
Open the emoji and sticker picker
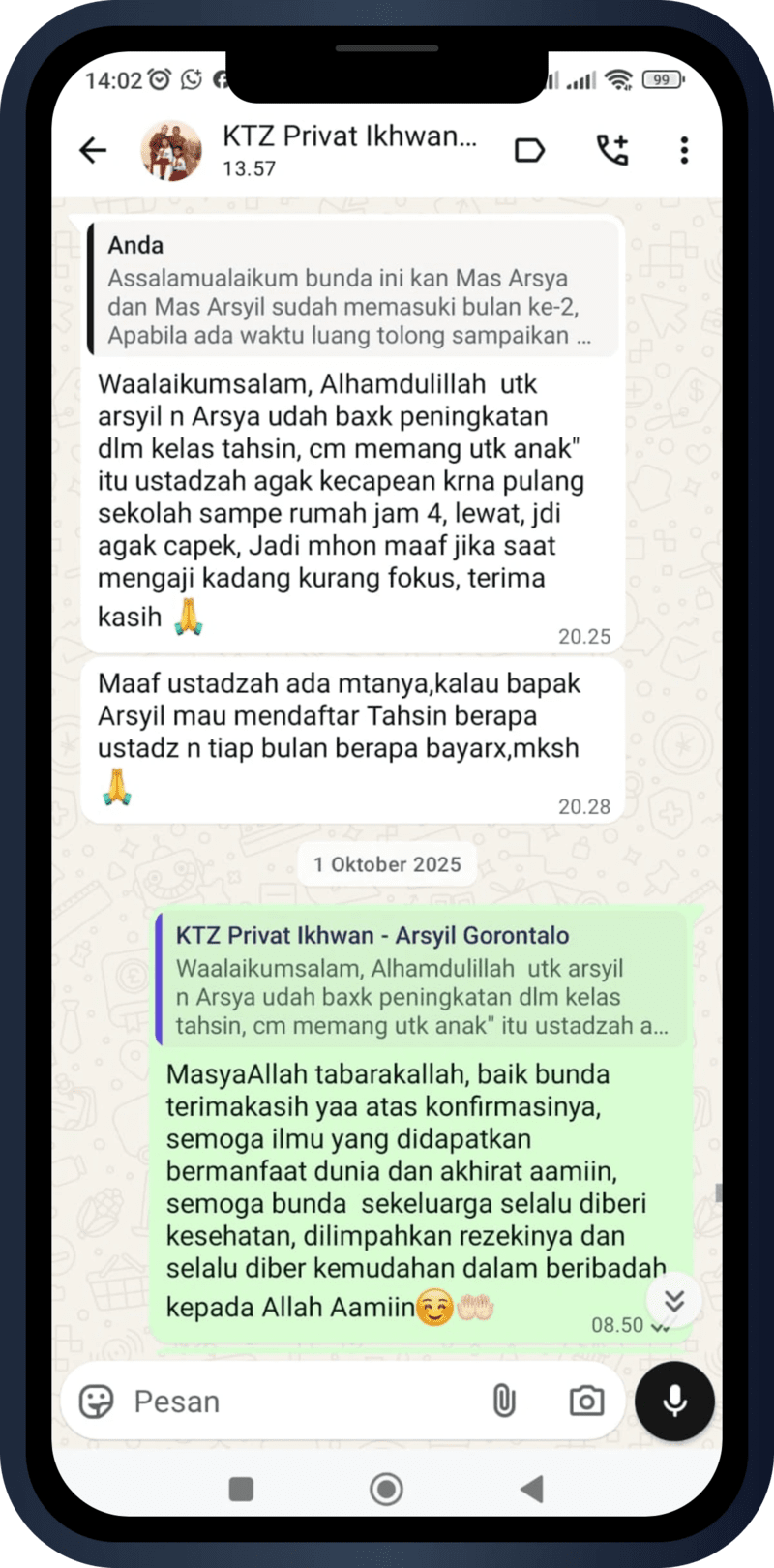point(97,1401)
